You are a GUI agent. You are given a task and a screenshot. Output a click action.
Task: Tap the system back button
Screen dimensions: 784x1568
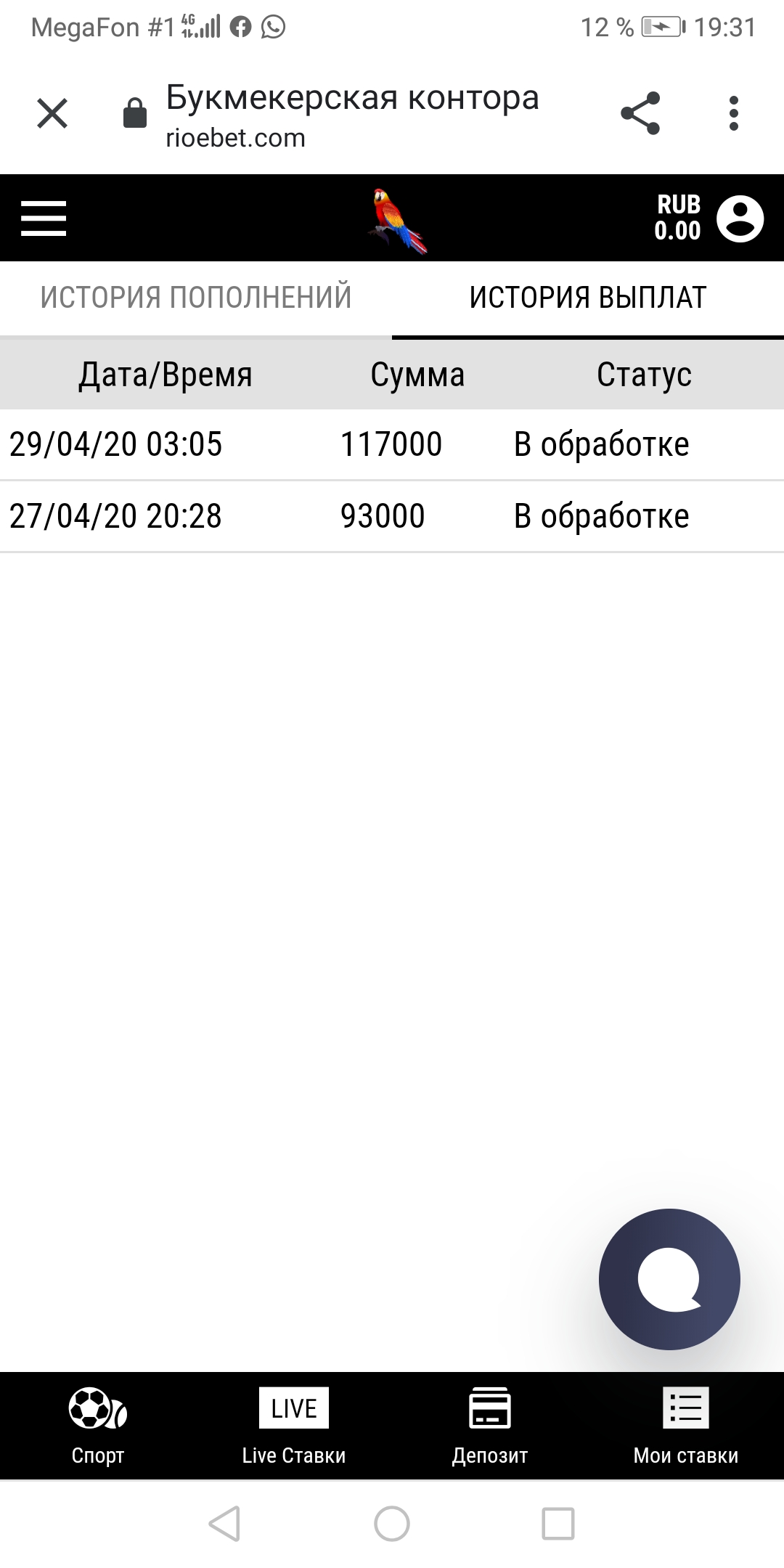(x=225, y=1523)
